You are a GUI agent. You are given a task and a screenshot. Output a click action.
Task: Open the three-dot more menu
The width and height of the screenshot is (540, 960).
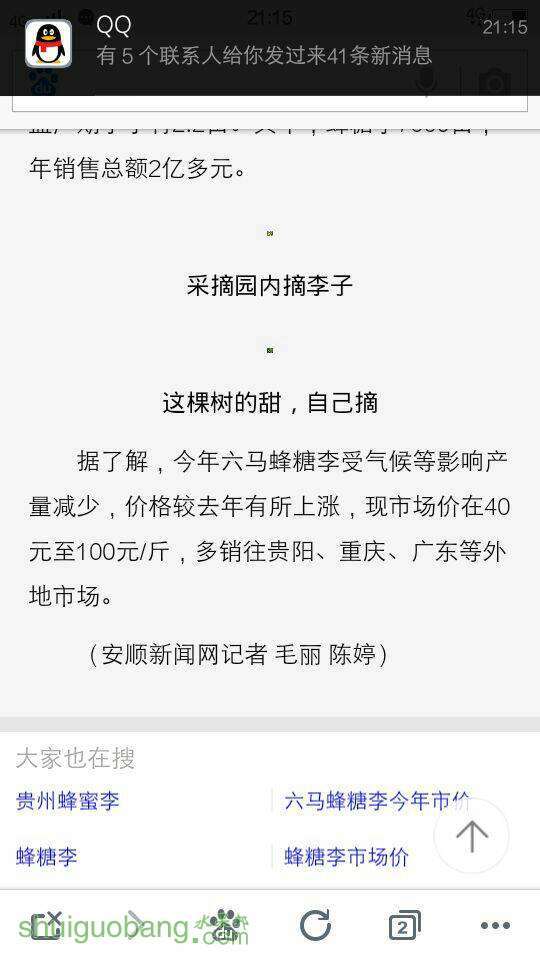(495, 926)
